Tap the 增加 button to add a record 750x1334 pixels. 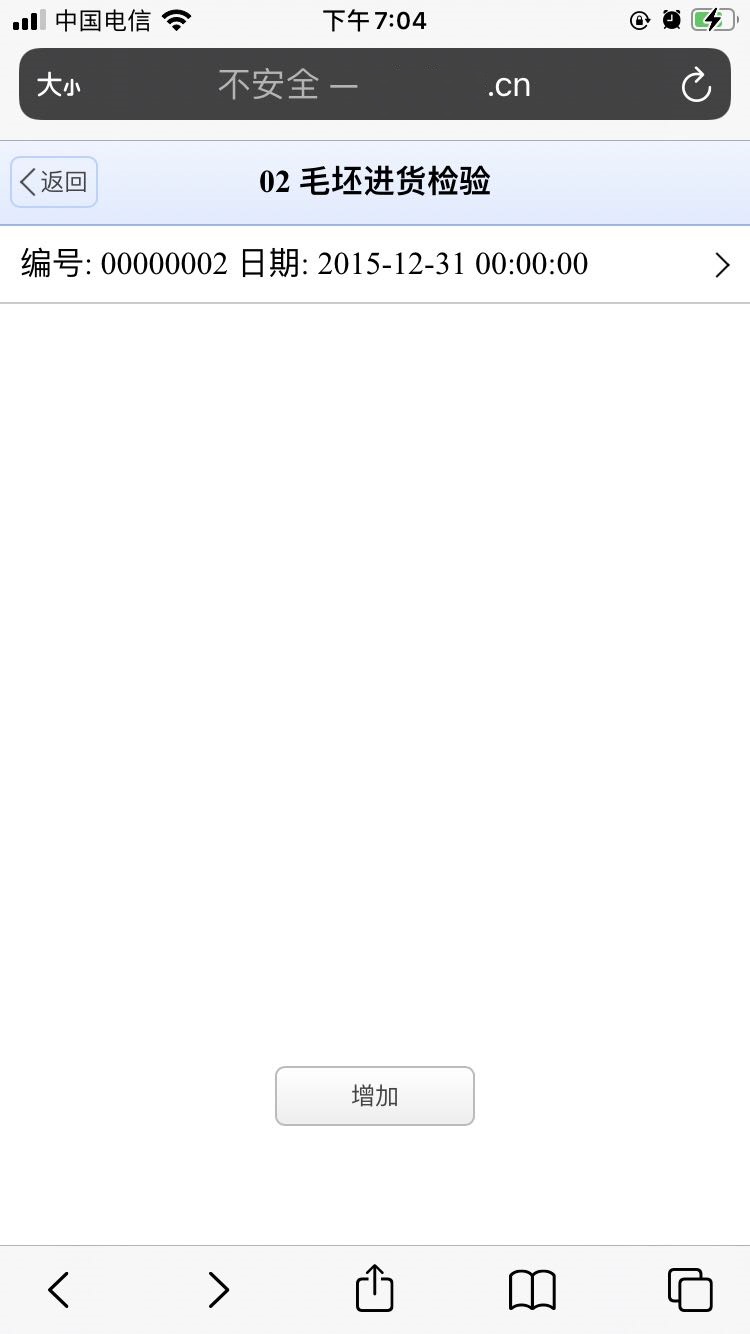[x=375, y=1096]
